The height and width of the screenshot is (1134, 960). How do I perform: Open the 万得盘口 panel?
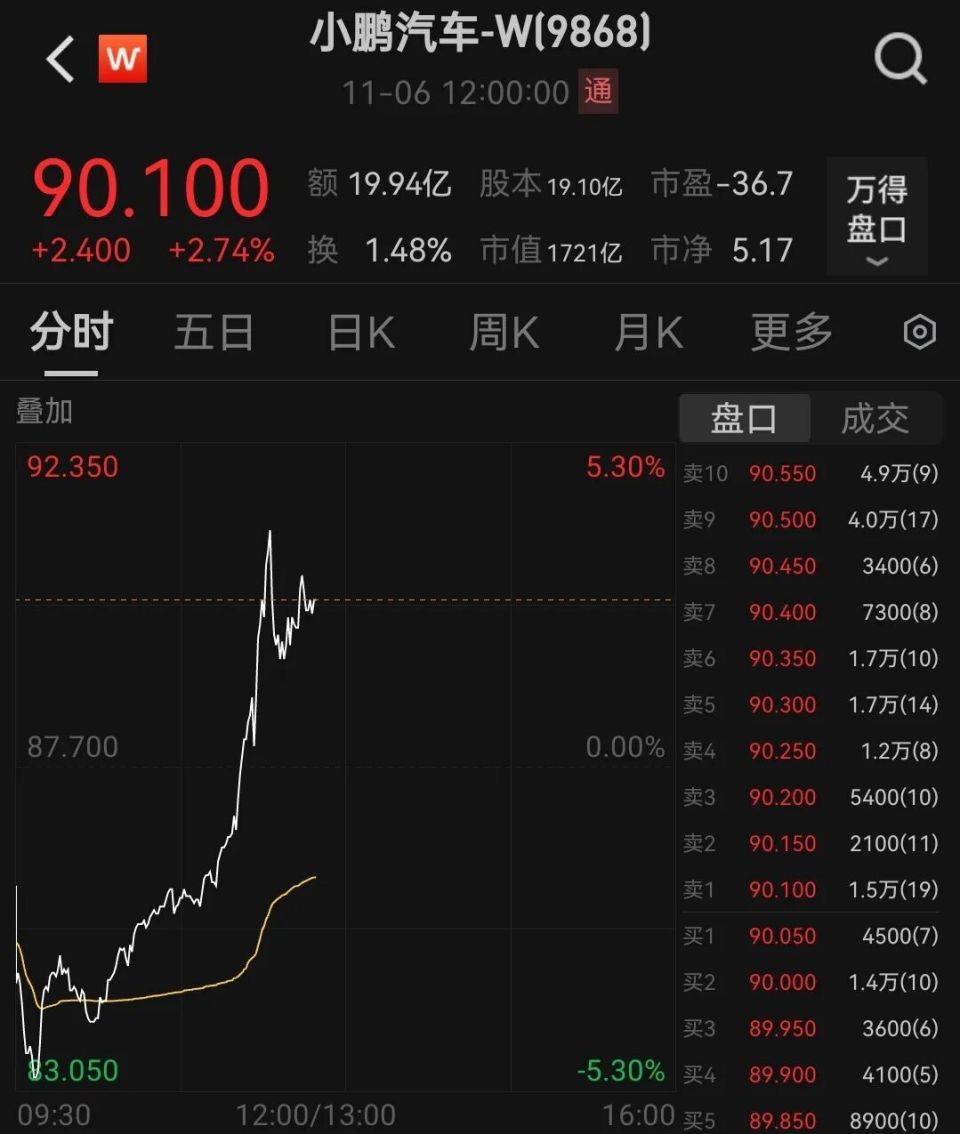point(878,207)
